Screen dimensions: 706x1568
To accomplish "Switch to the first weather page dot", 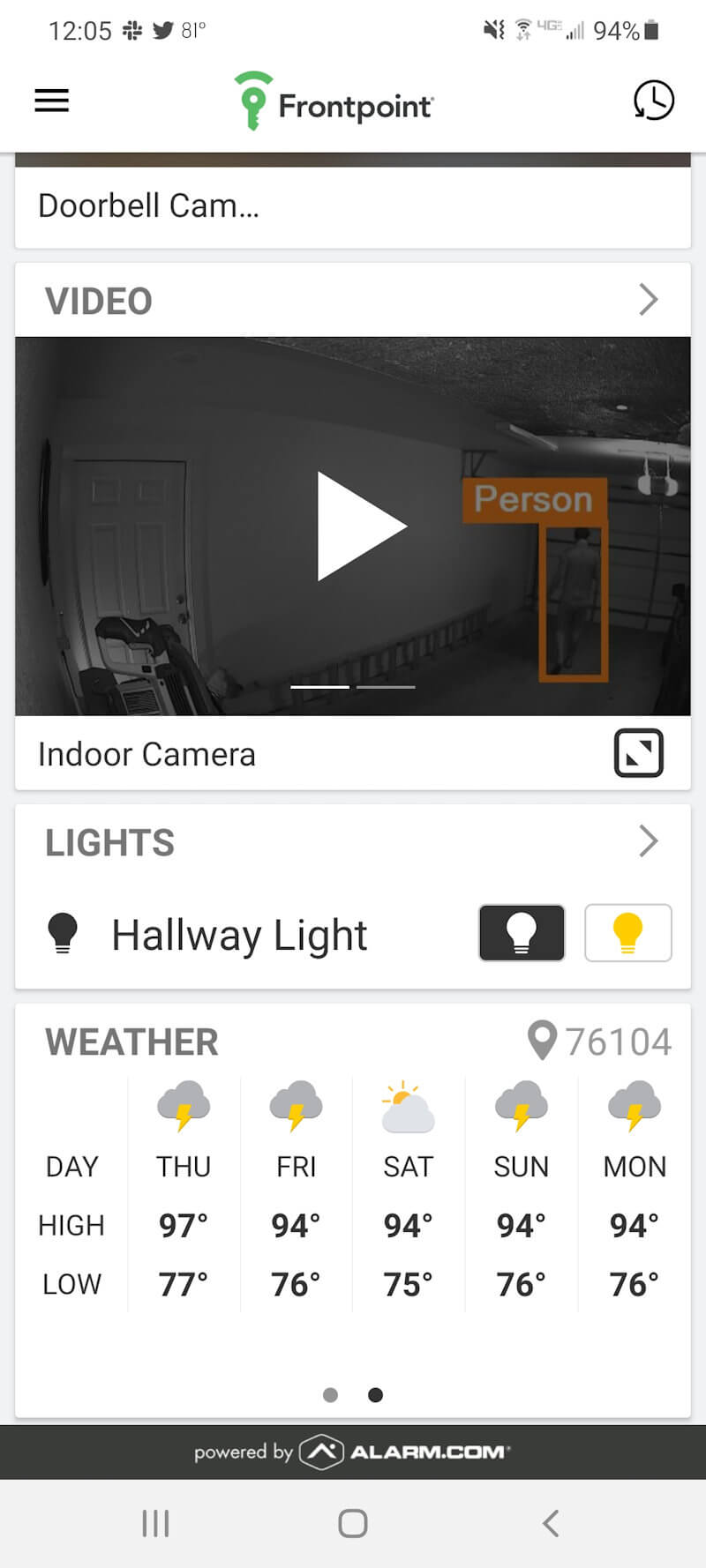I will click(330, 1395).
